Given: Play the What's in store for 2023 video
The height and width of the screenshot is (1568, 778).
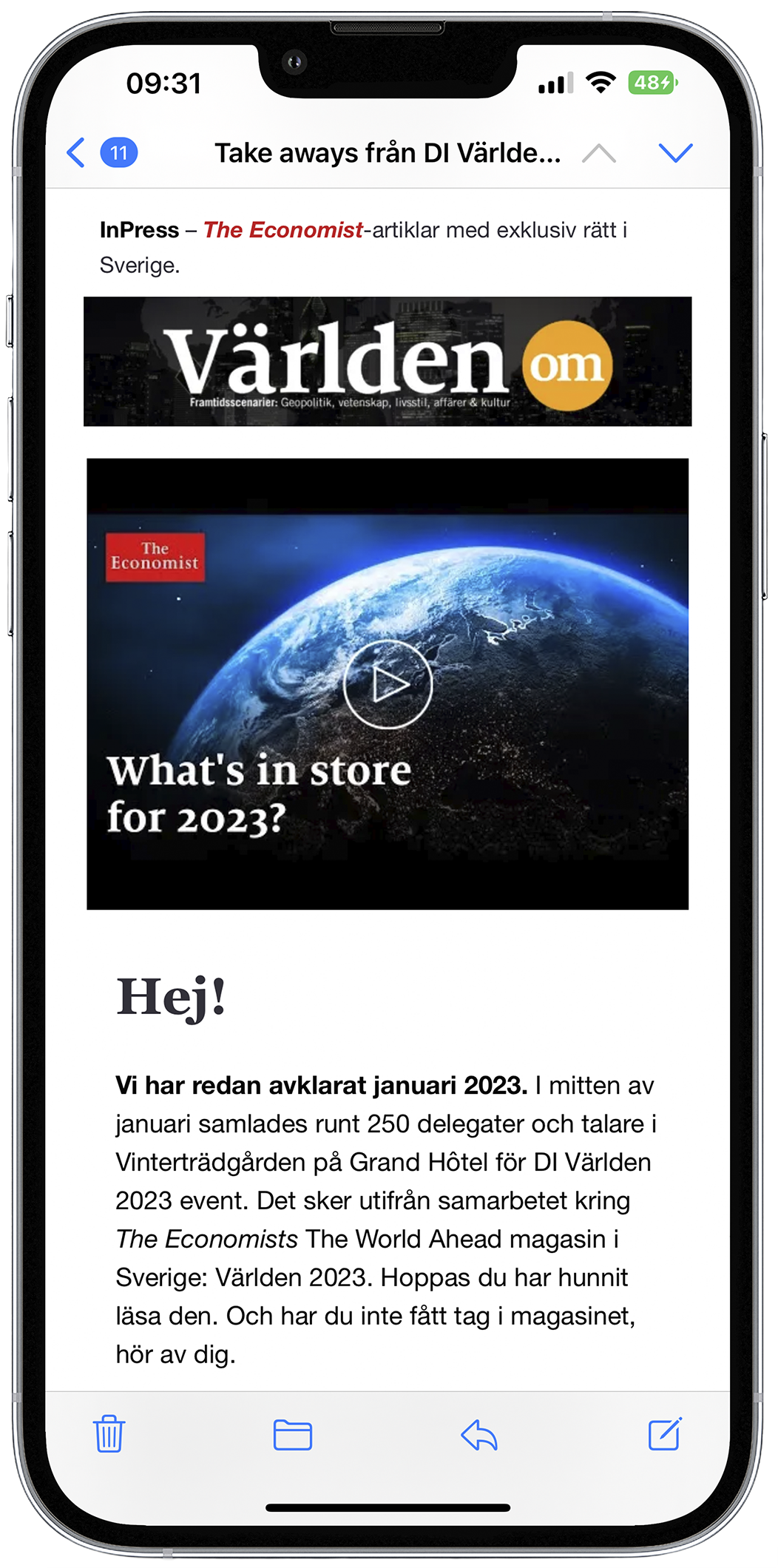Looking at the screenshot, I should pos(388,684).
